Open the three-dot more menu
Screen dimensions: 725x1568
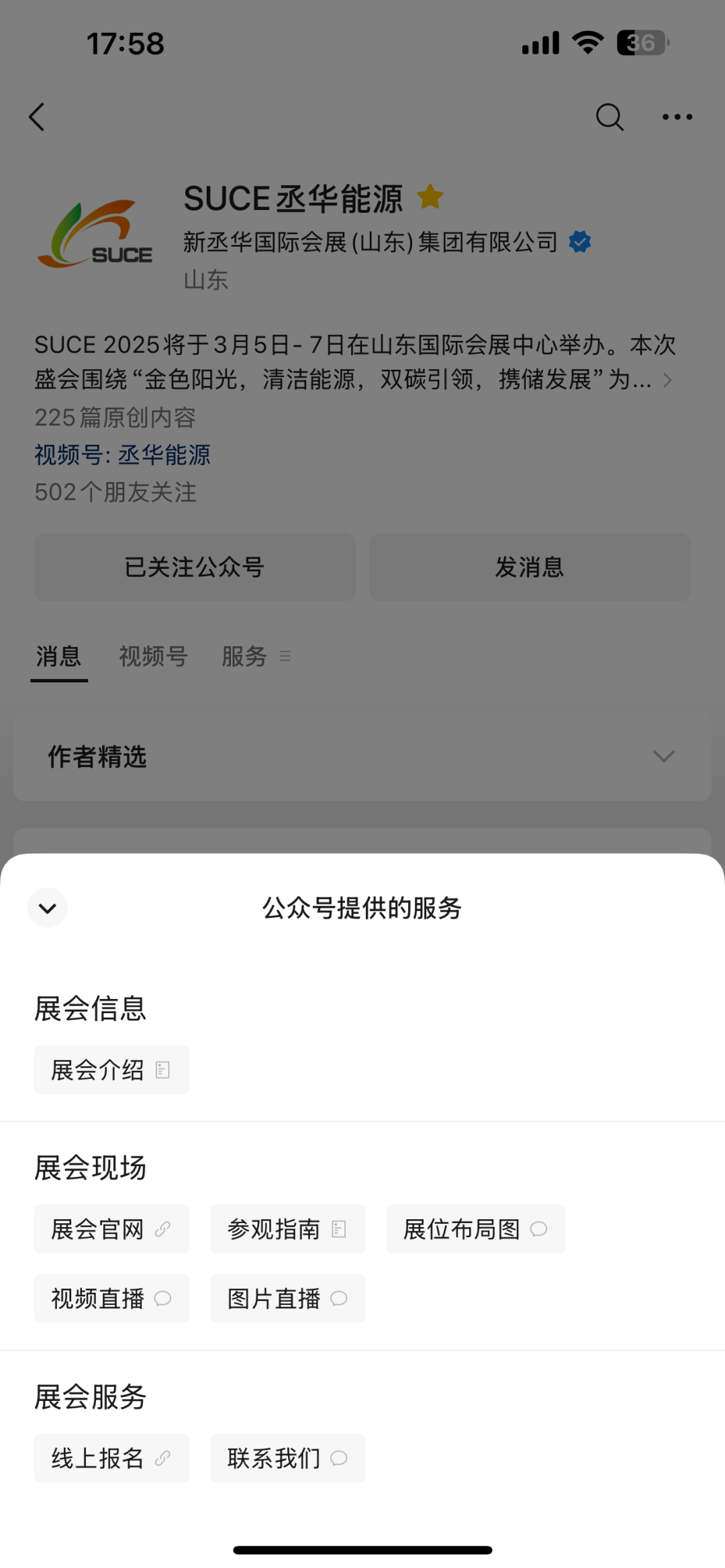pyautogui.click(x=677, y=117)
